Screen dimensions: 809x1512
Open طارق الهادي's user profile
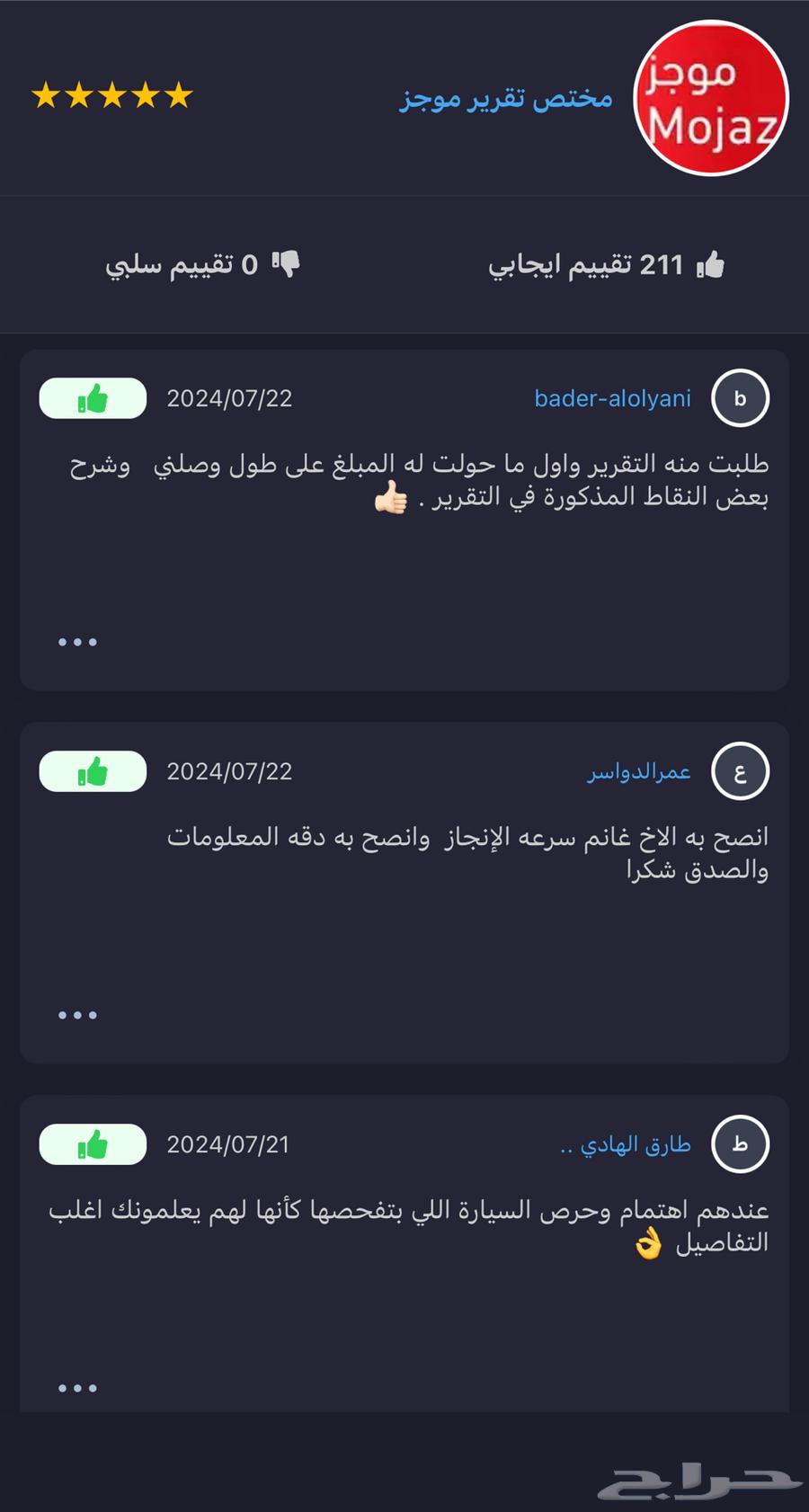[626, 1144]
